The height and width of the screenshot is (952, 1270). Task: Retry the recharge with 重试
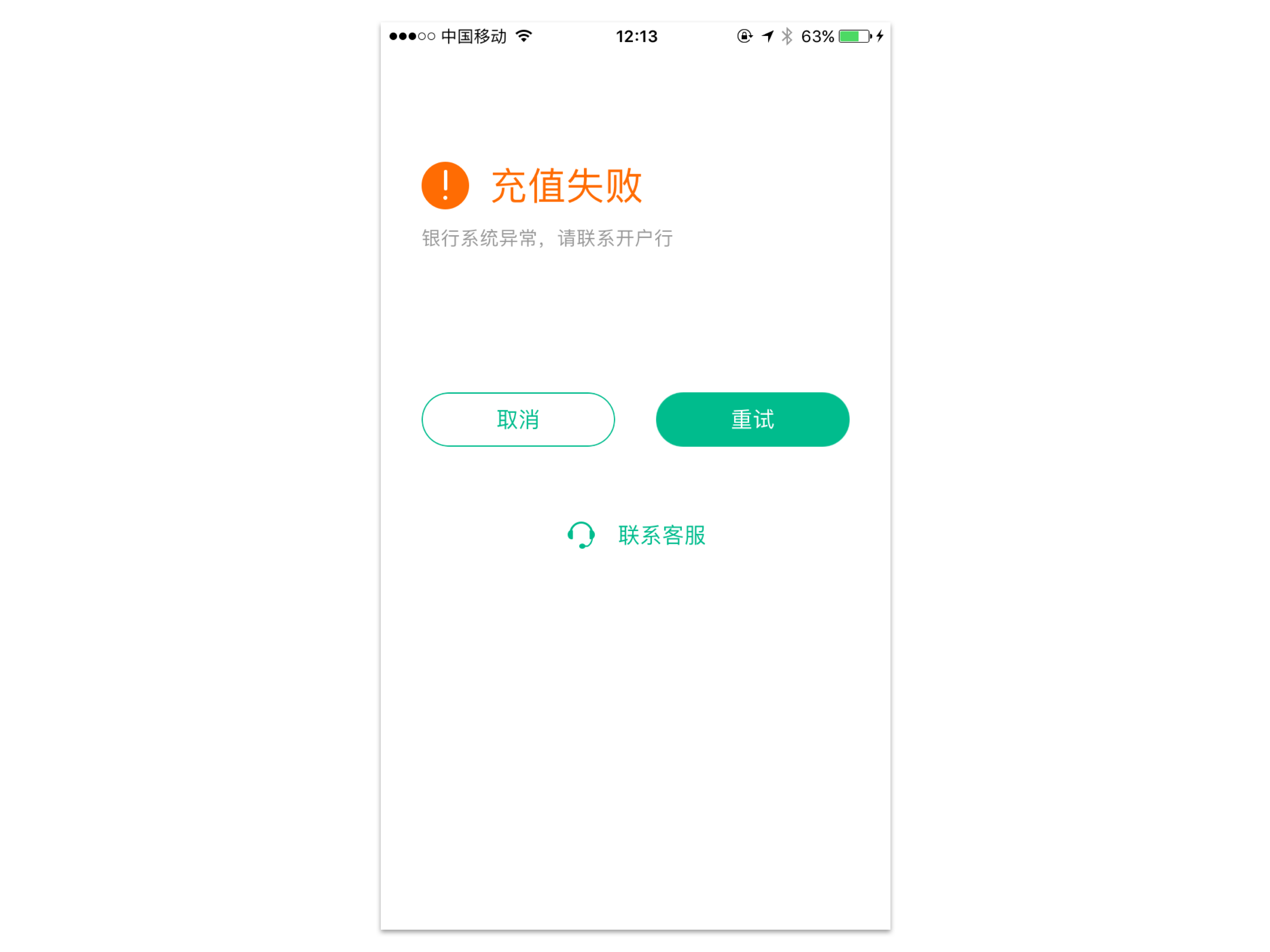pos(752,419)
